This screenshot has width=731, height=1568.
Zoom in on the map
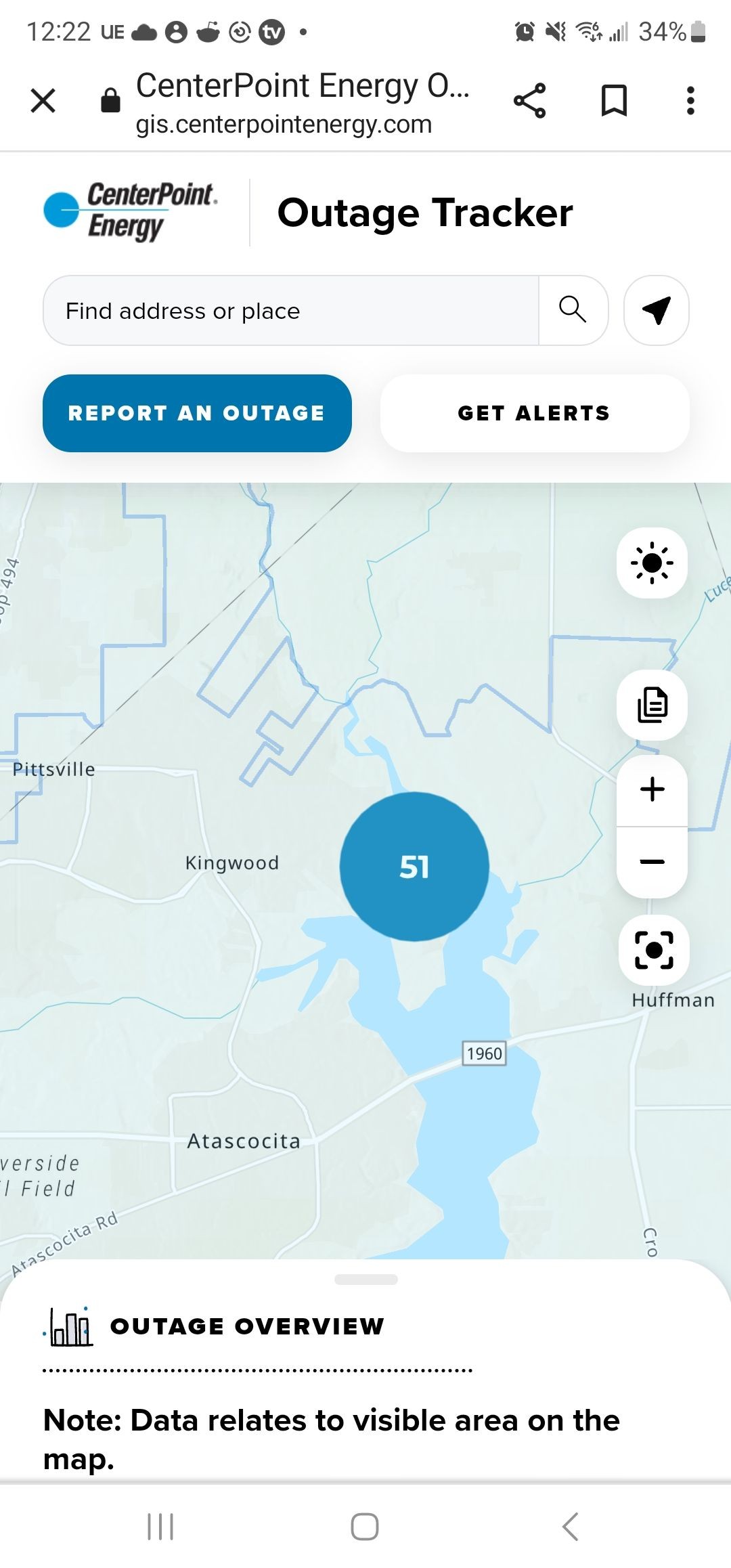pyautogui.click(x=652, y=789)
